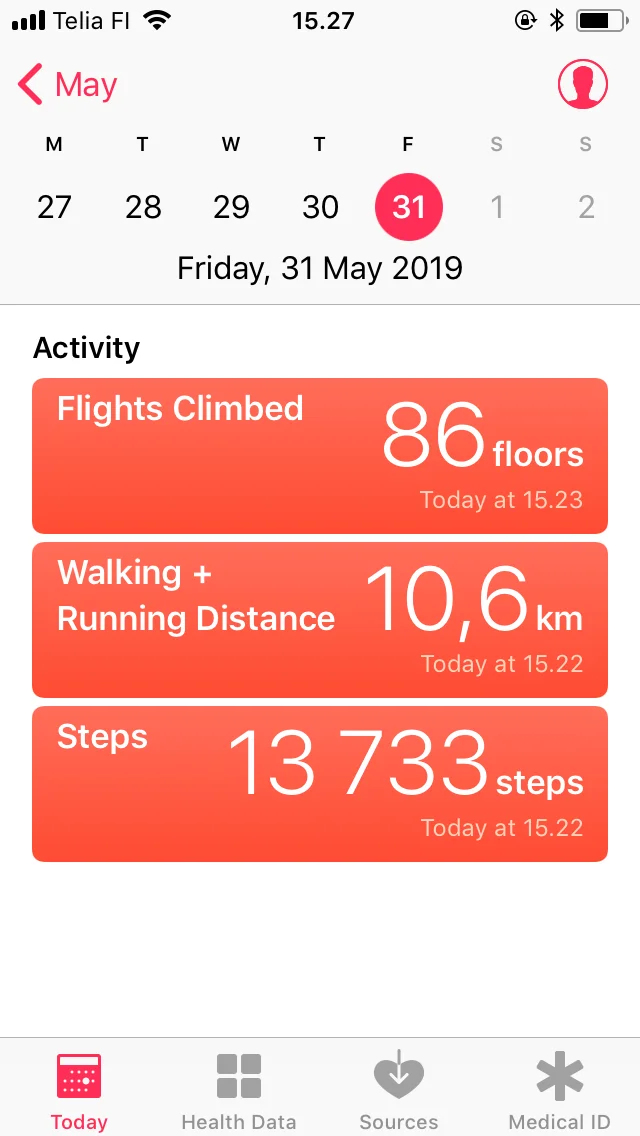
Task: Select Friday 31 in the week strip
Action: 408,207
